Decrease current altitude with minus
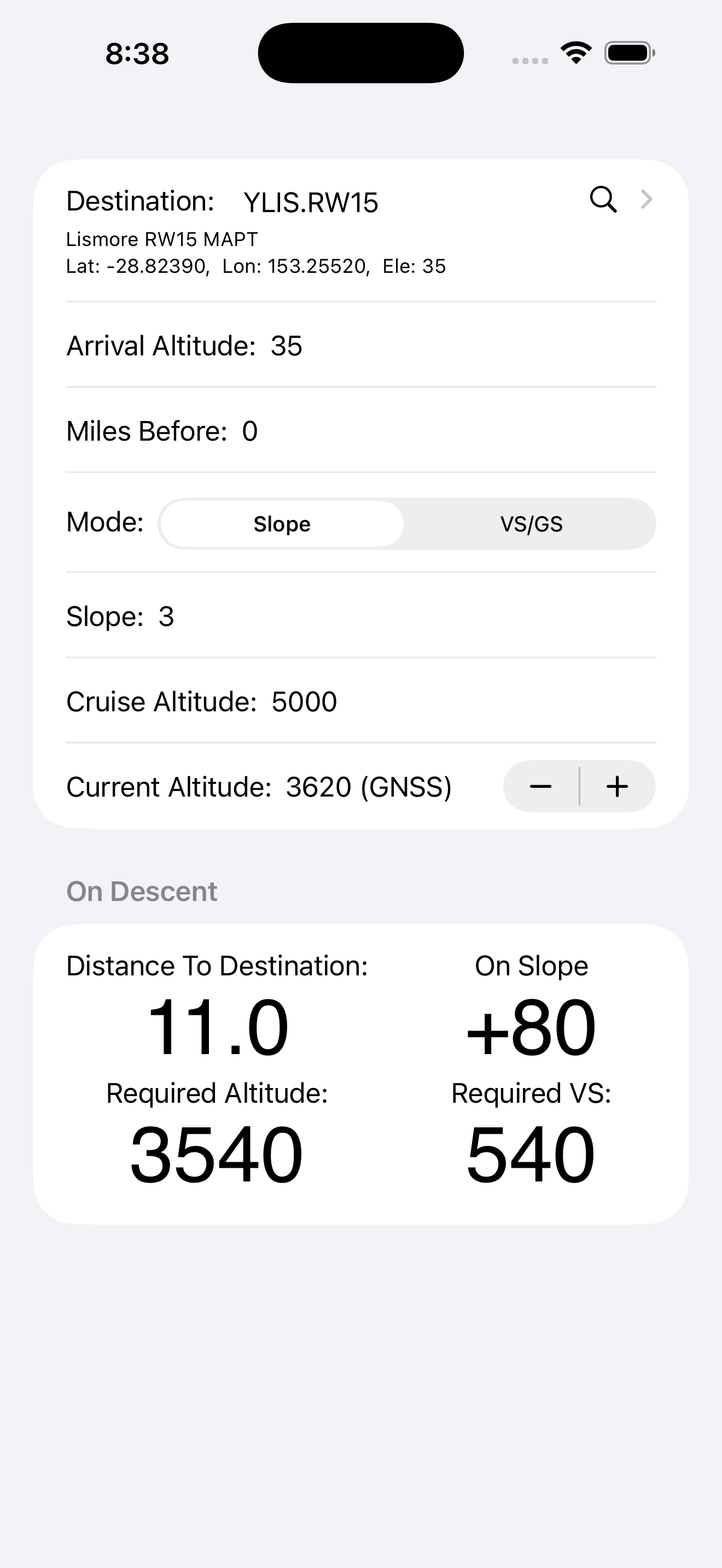The height and width of the screenshot is (1568, 722). point(540,786)
